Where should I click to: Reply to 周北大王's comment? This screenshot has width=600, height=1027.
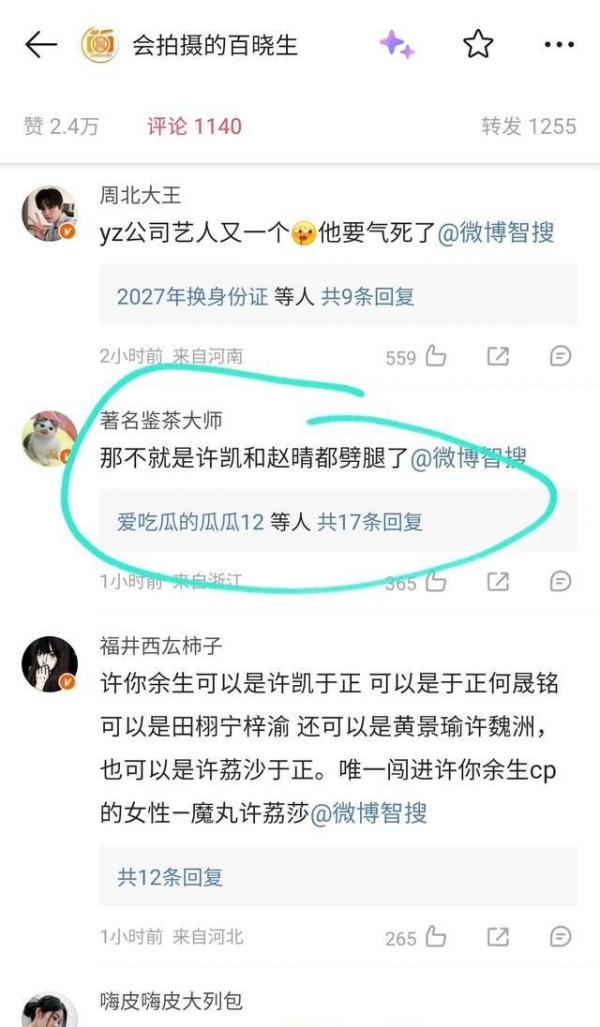pos(561,356)
